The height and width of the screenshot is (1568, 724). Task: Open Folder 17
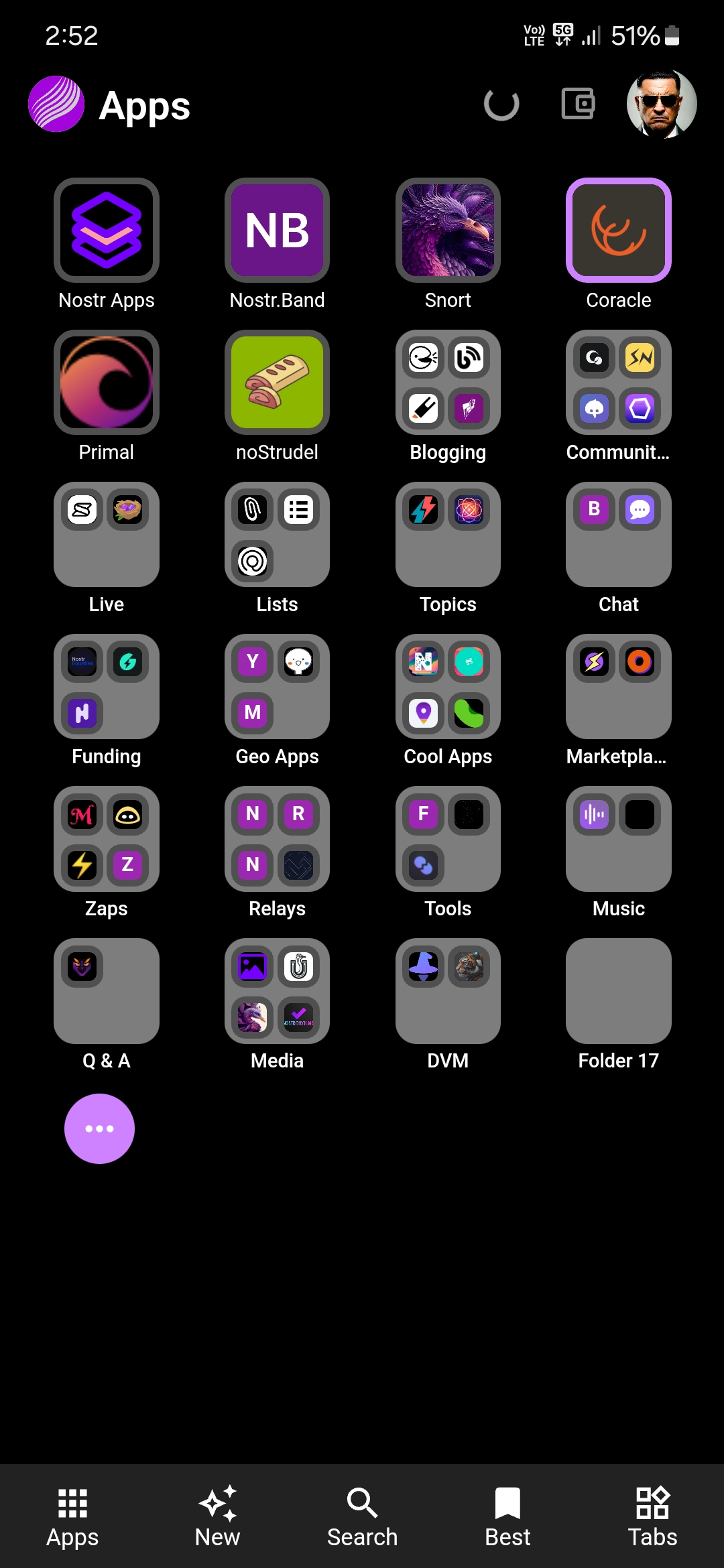618,990
